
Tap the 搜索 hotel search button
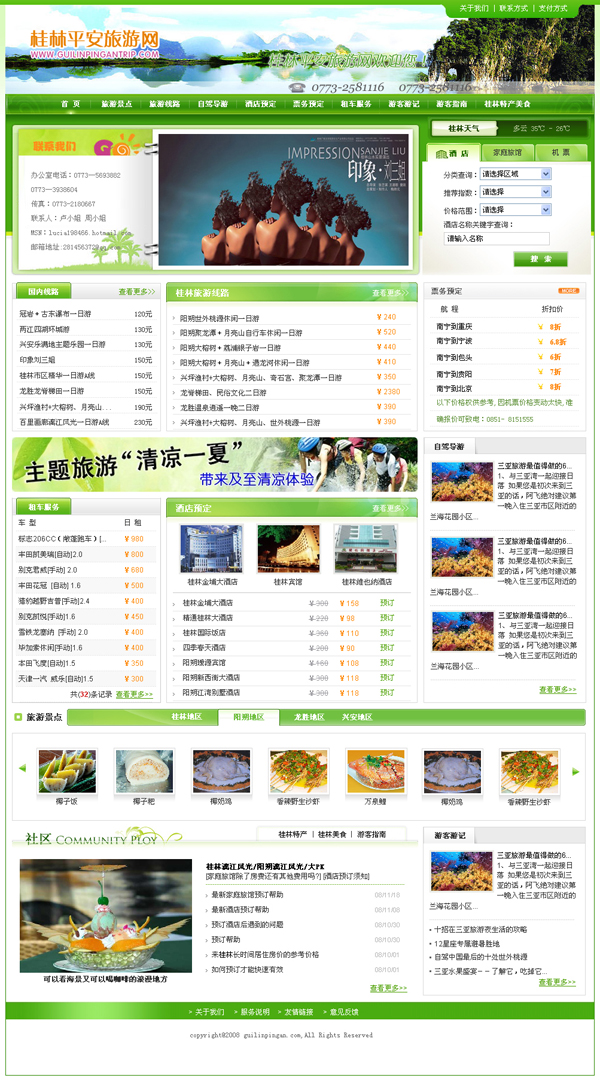point(540,259)
